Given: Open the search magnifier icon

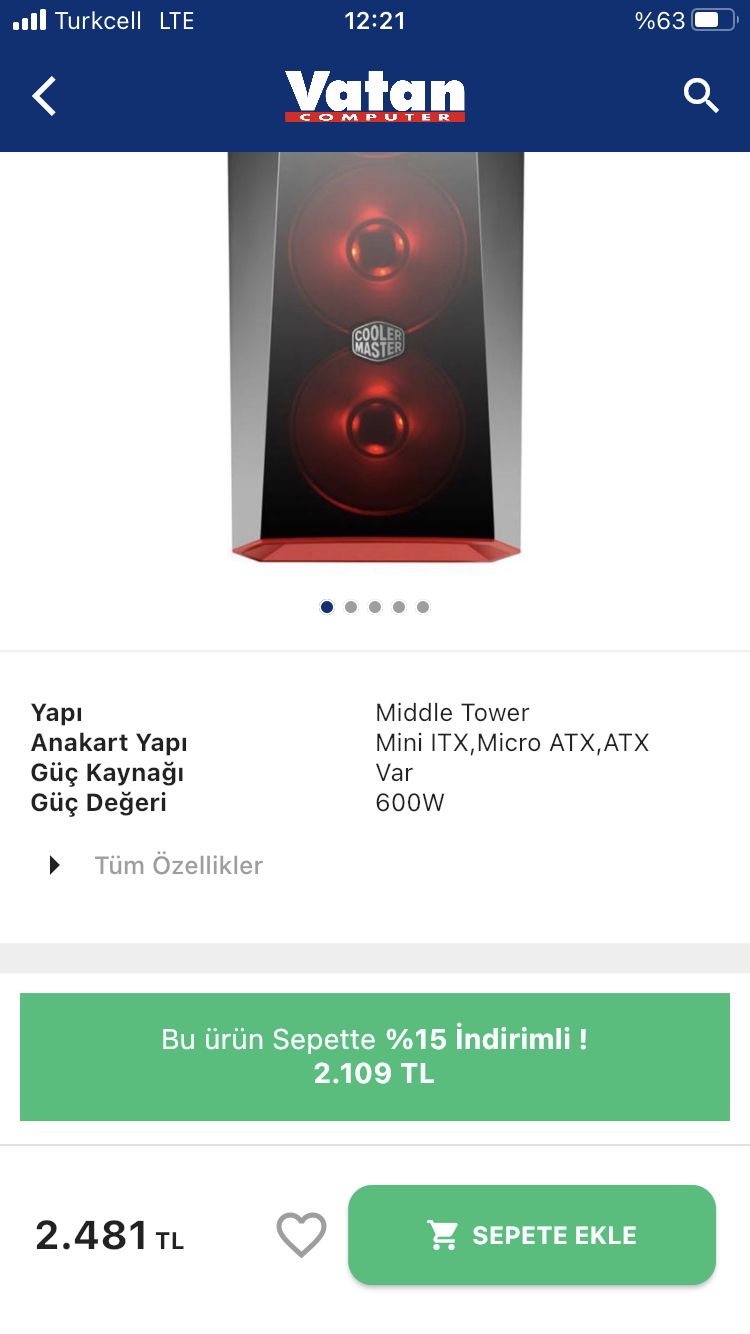Looking at the screenshot, I should point(700,96).
